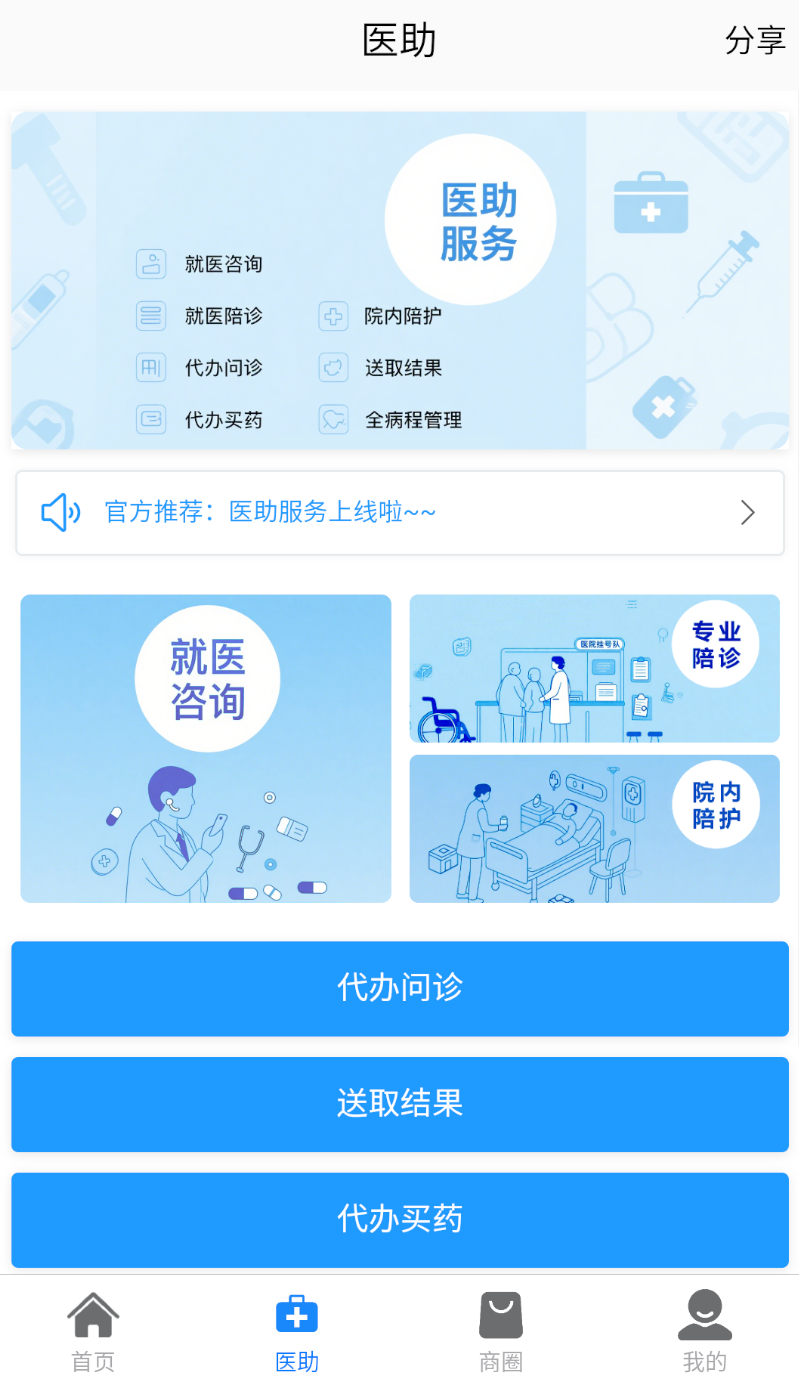The width and height of the screenshot is (799, 1376).
Task: Tap the 院内陪护 icon in the banner
Action: (331, 316)
